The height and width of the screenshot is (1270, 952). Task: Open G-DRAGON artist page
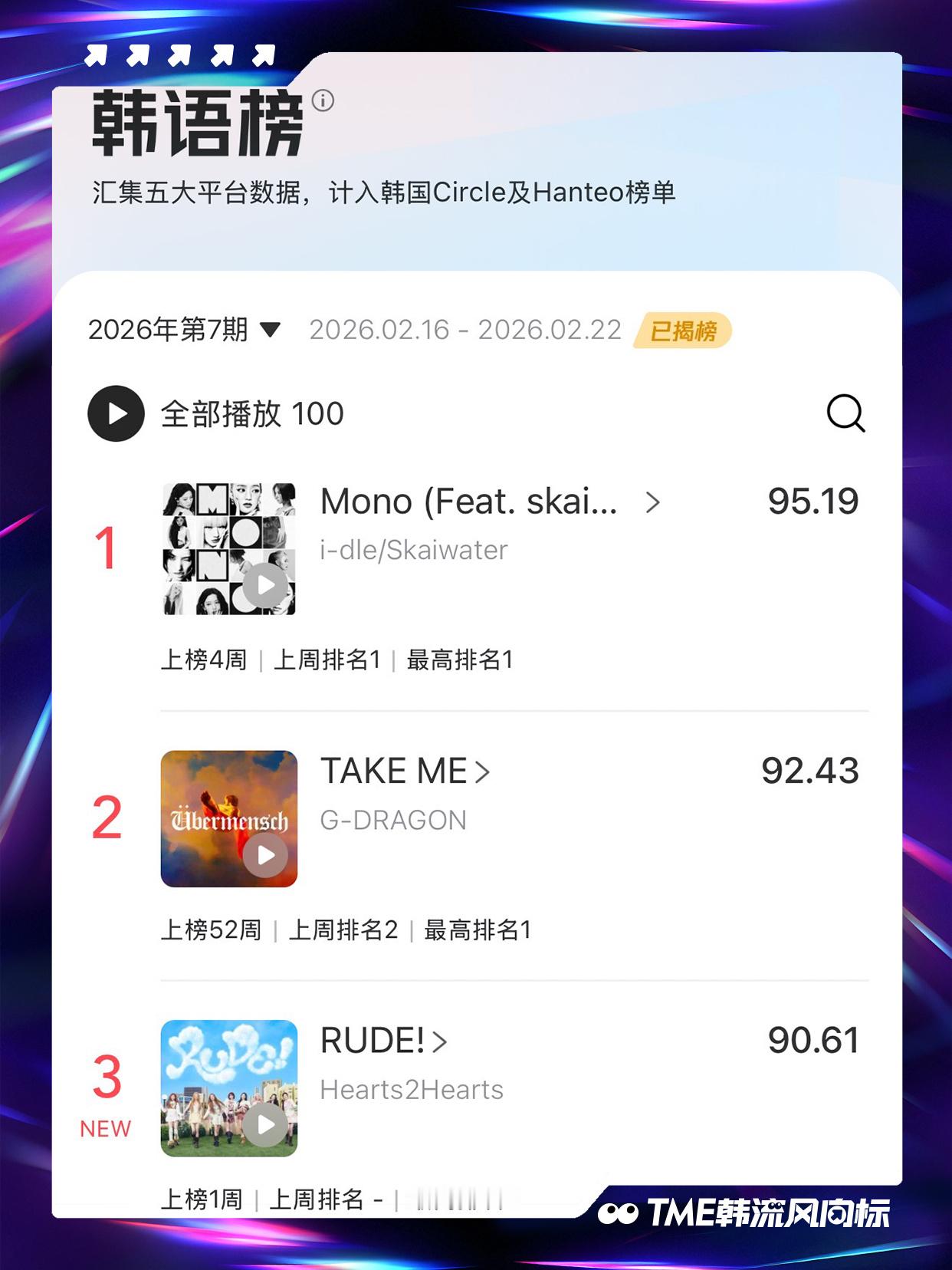392,820
